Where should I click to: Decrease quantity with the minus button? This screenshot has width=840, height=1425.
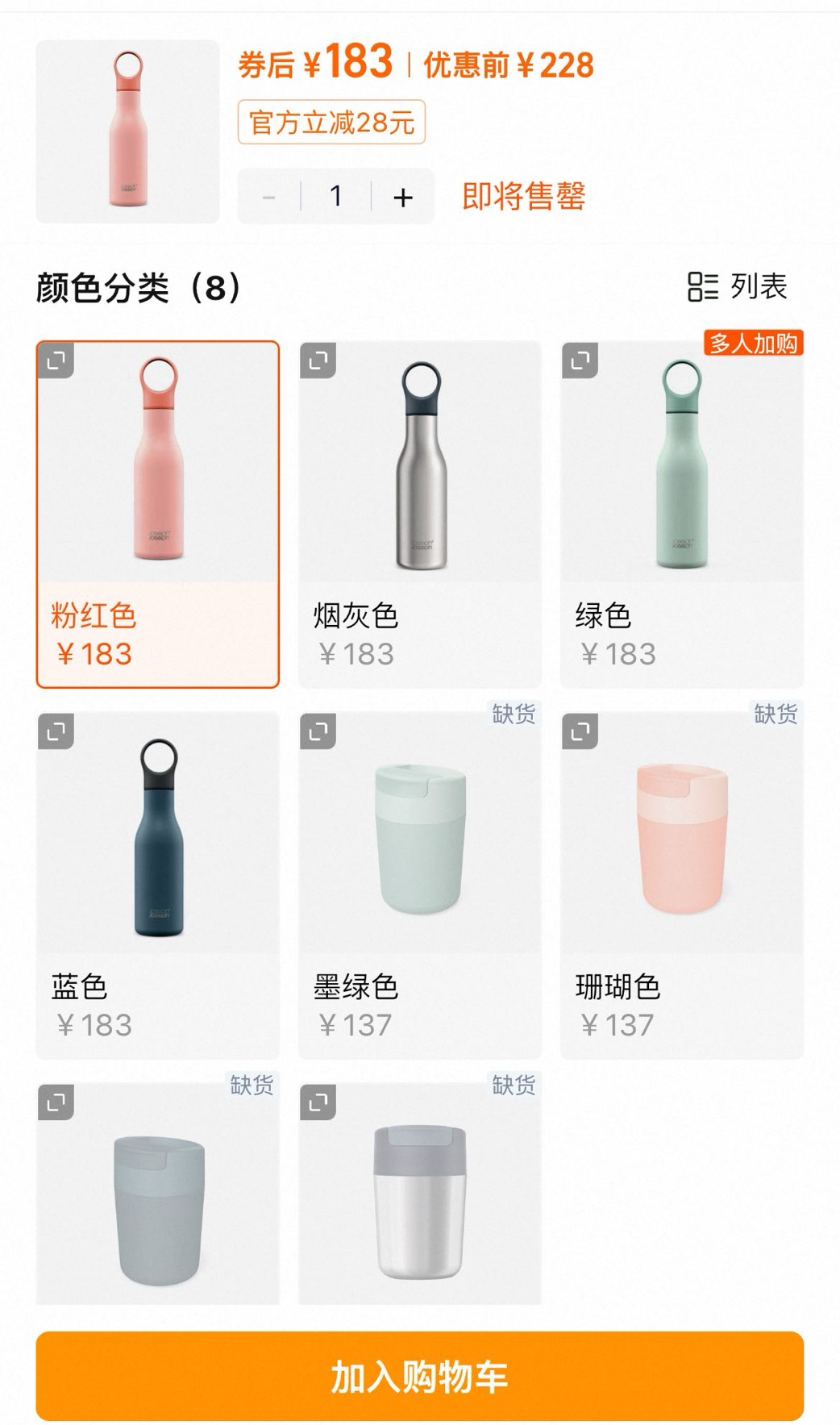tap(269, 197)
